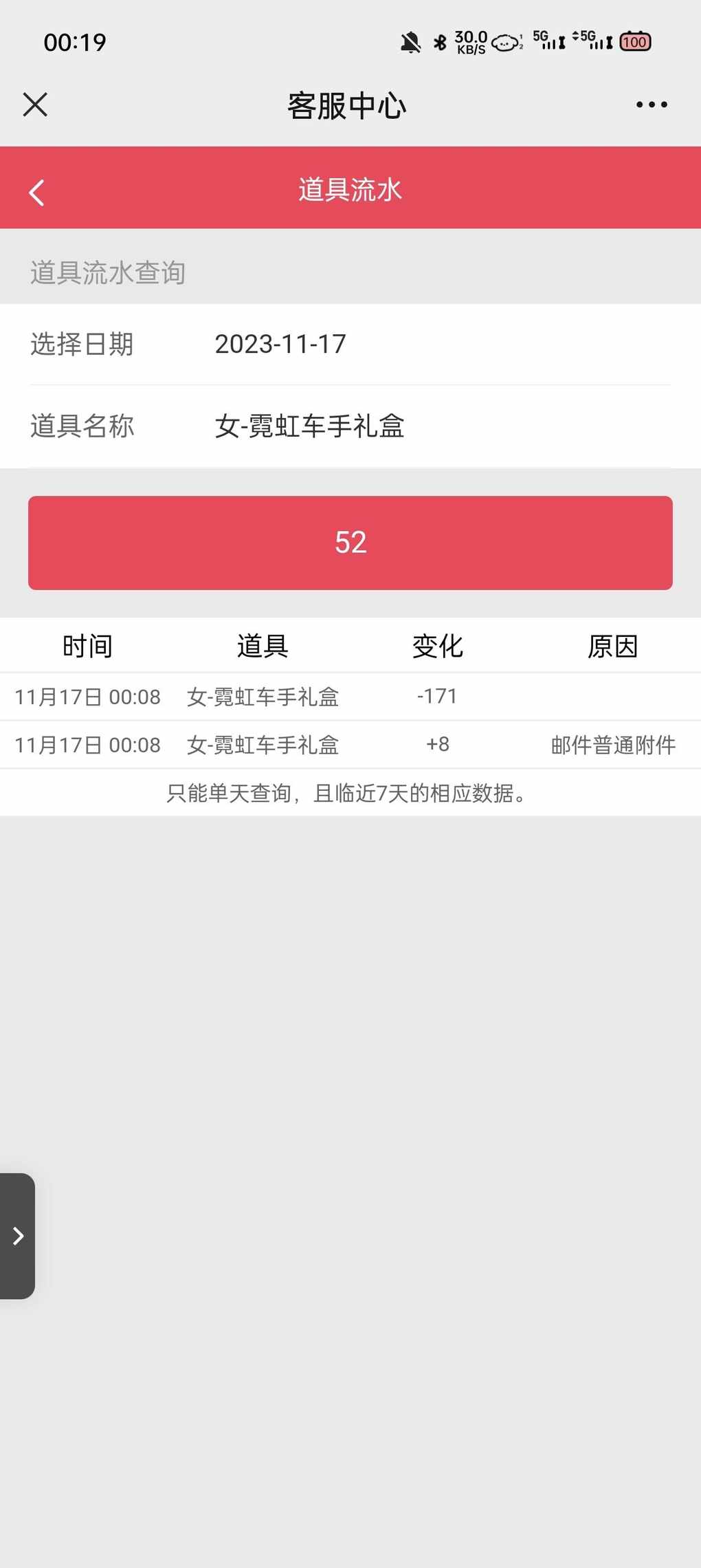Go back from 道具流水

[37, 193]
